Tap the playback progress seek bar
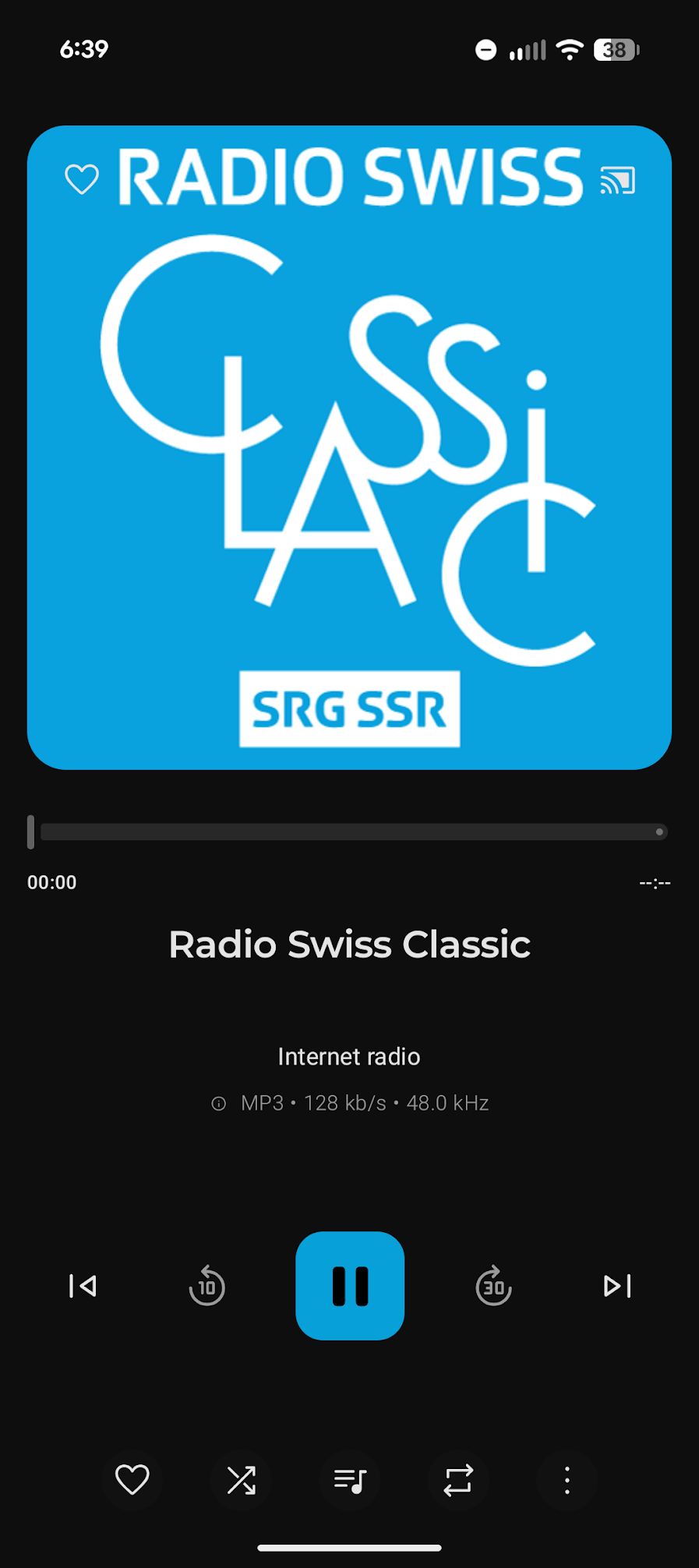 point(351,832)
